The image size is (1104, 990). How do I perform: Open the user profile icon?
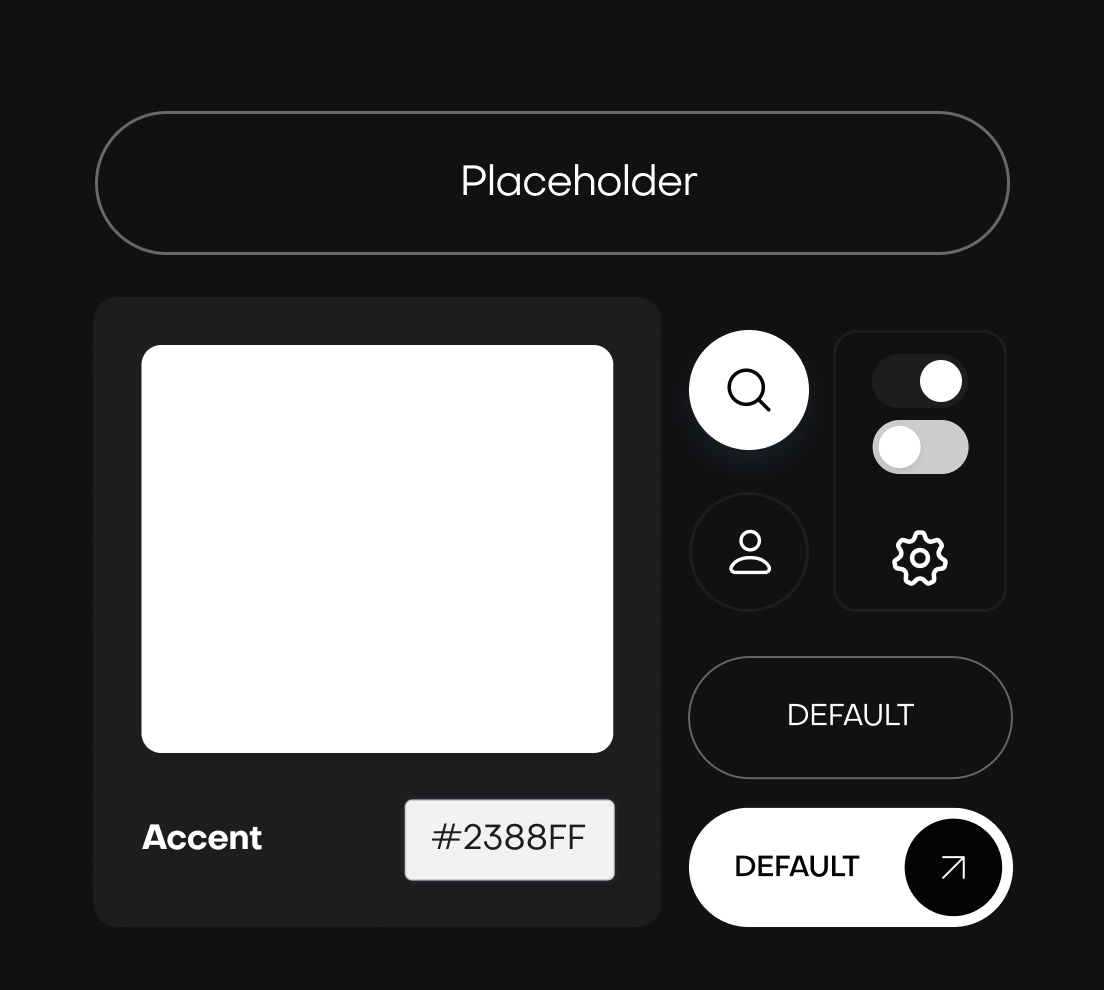(749, 552)
